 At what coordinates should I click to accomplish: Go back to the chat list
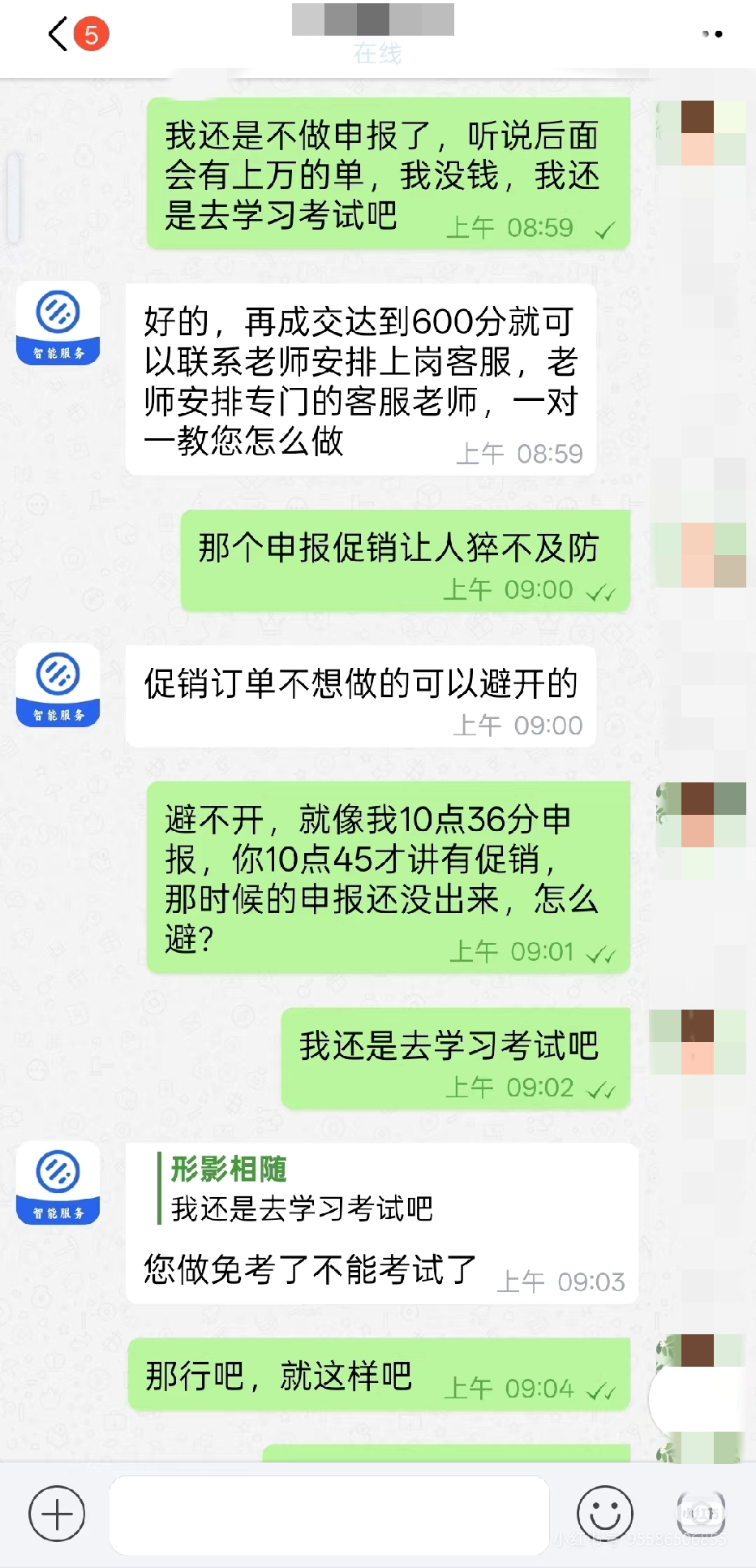coord(58,35)
